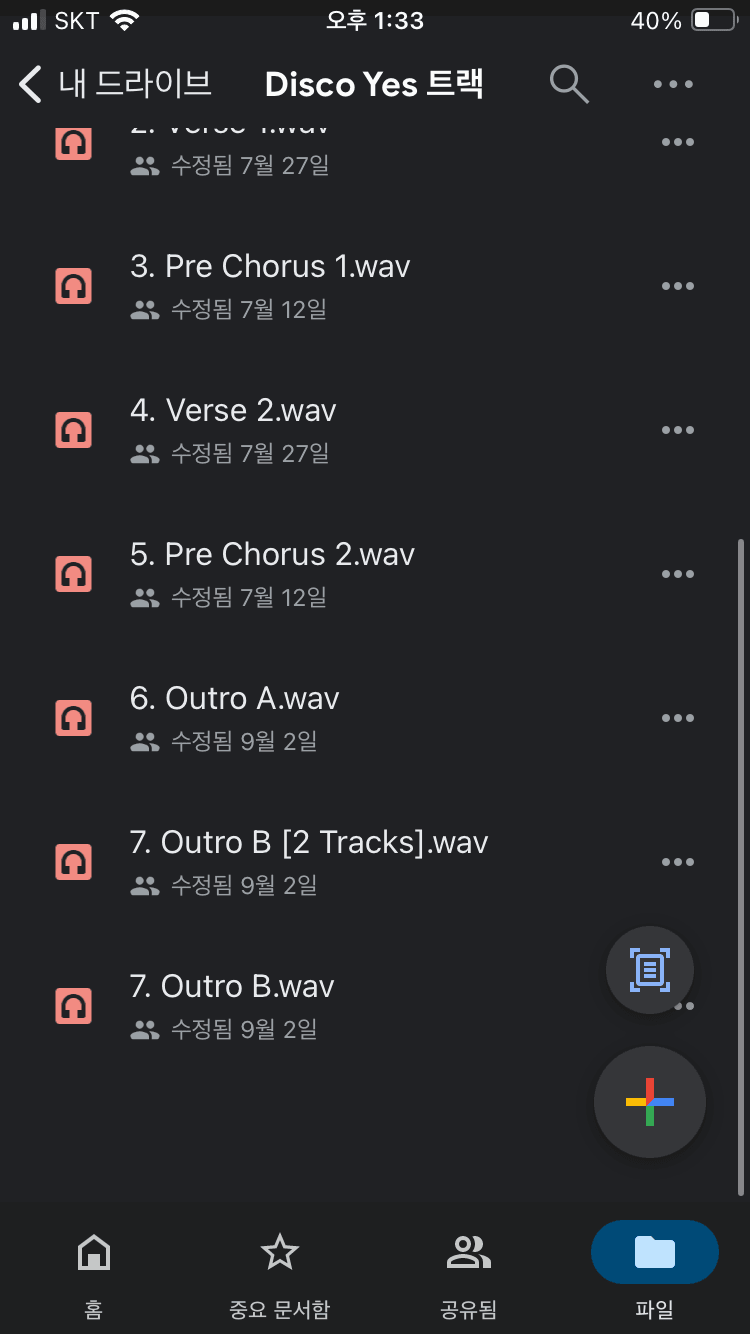Open the file 7. Outro B.wav

coord(232,987)
